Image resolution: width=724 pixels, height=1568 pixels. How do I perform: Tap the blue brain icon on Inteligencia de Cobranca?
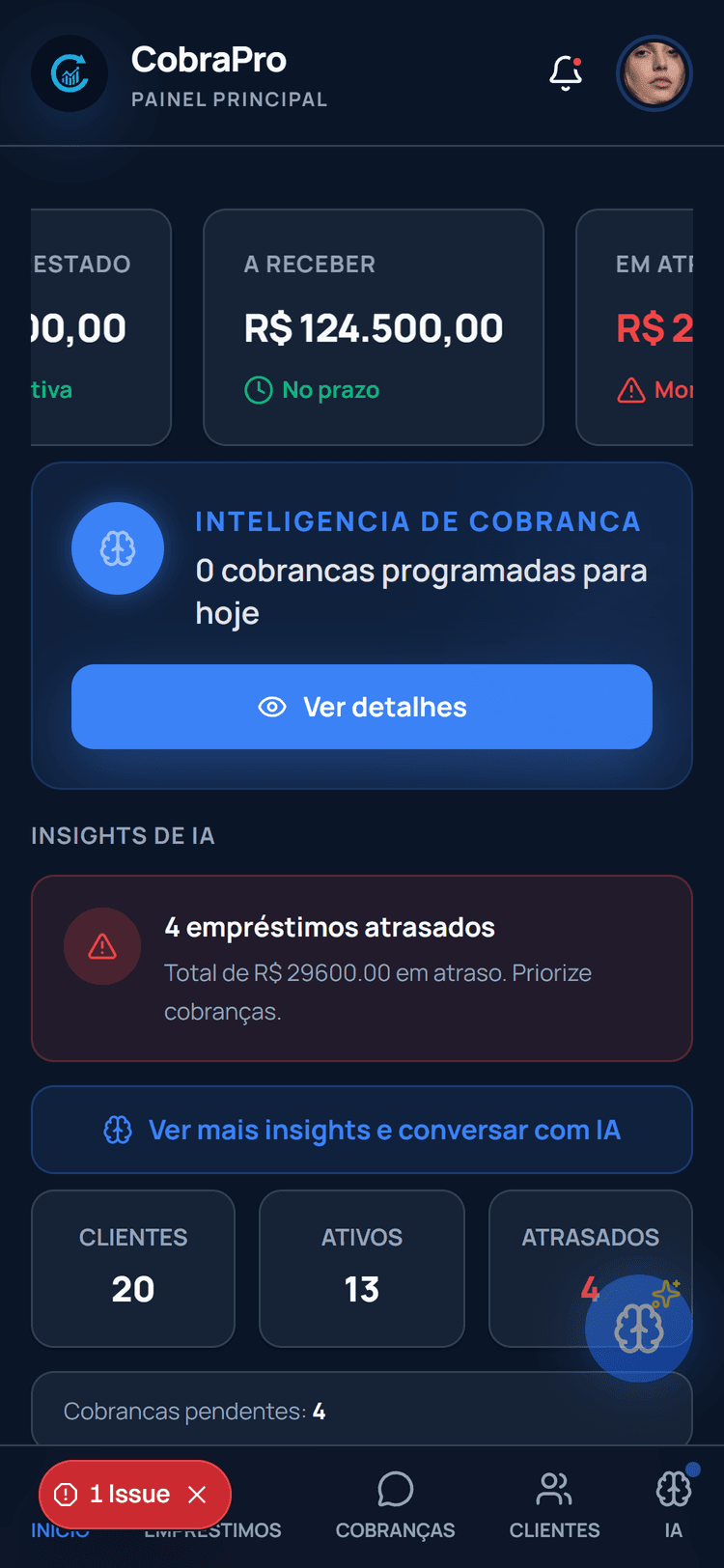[118, 547]
